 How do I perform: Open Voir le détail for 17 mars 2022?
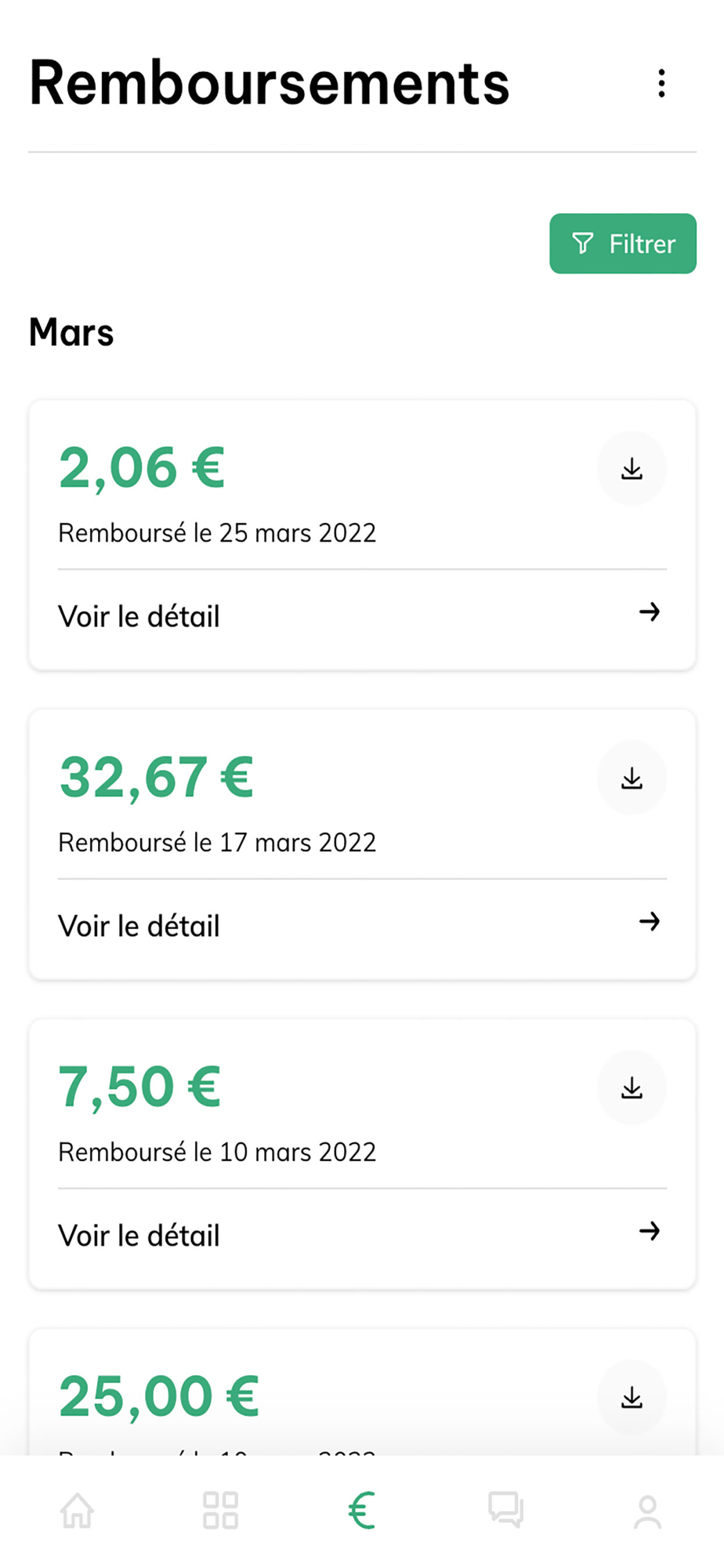point(362,926)
